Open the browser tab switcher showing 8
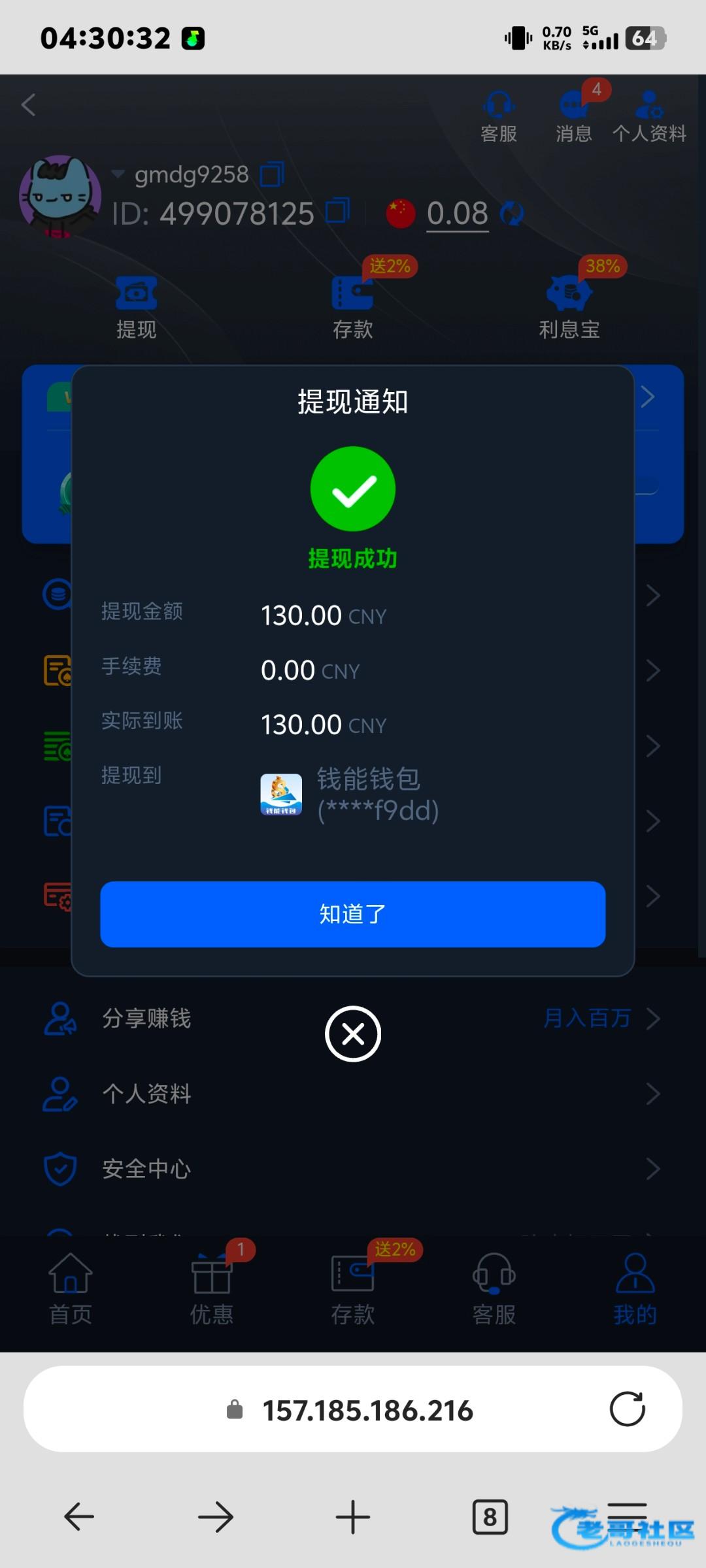Screen dimensions: 706x1568 490,1516
